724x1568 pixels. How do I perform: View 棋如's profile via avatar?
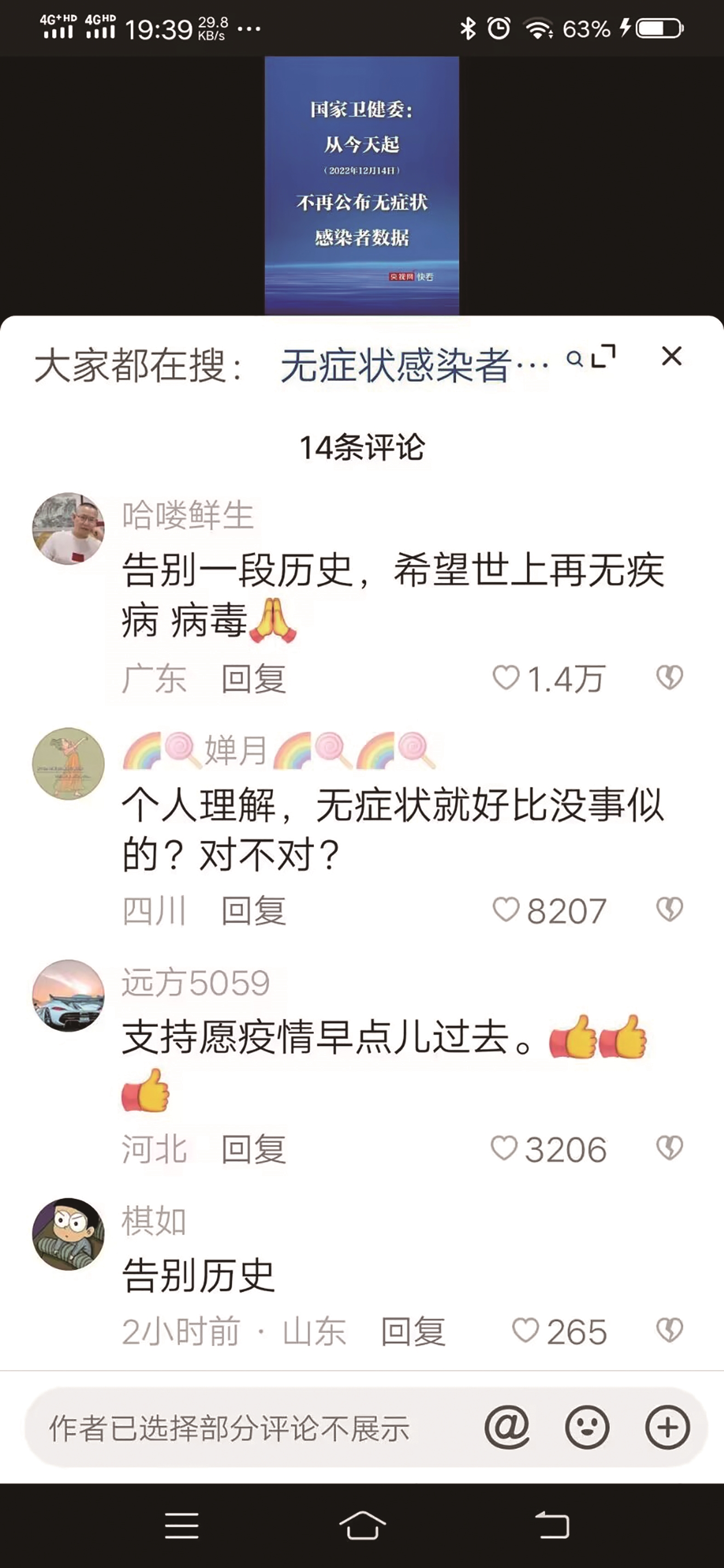(x=68, y=1234)
